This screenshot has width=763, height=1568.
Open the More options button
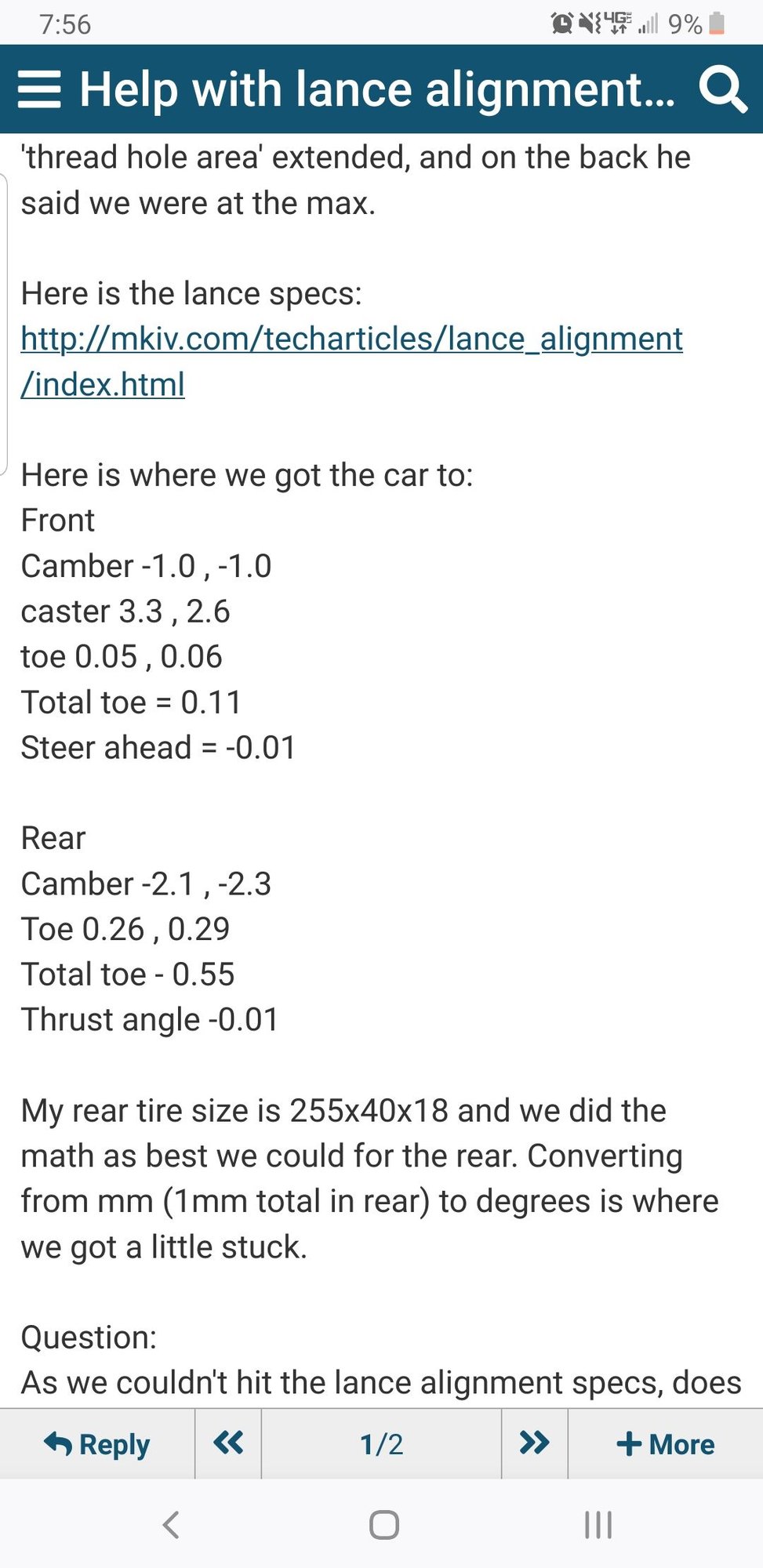(x=666, y=1444)
